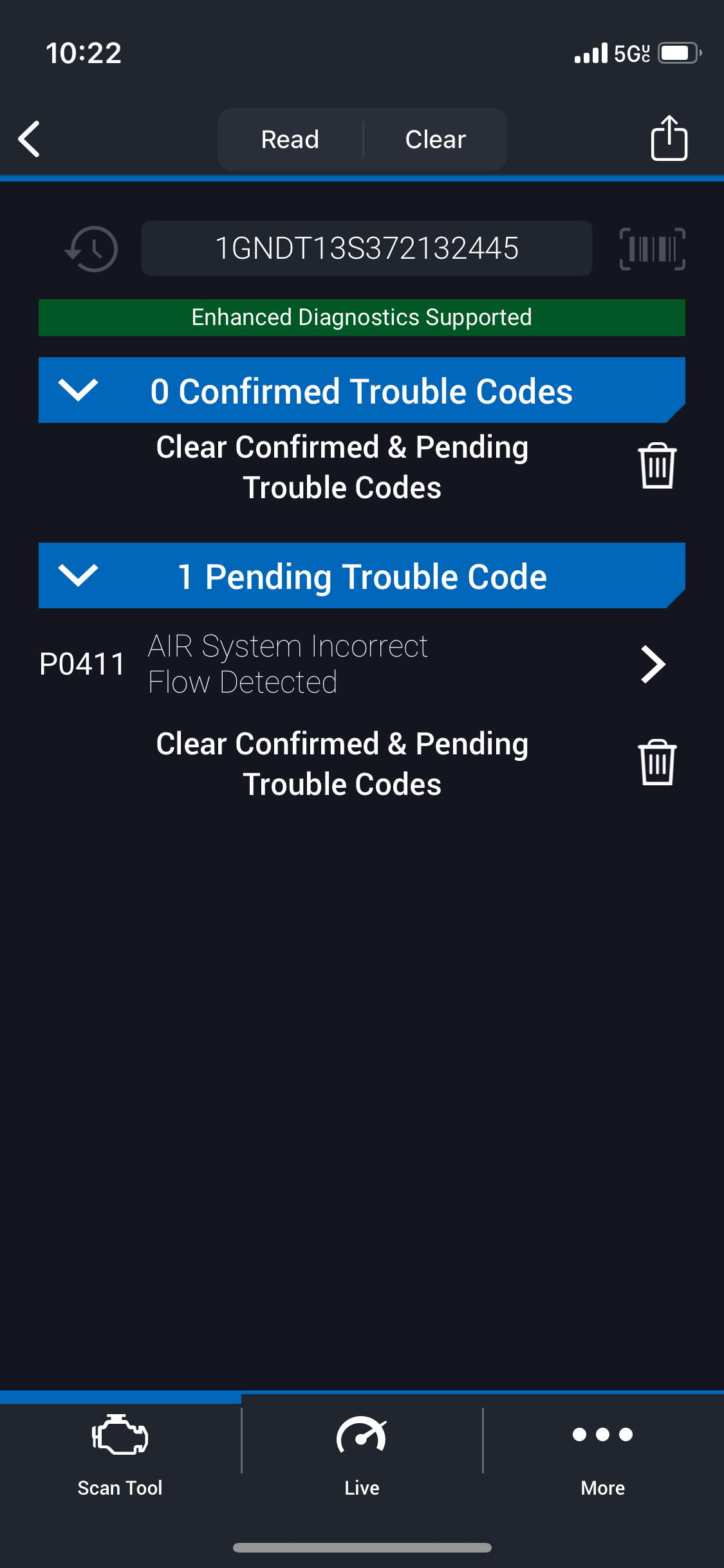
Task: Select the Read segment at top
Action: [290, 139]
